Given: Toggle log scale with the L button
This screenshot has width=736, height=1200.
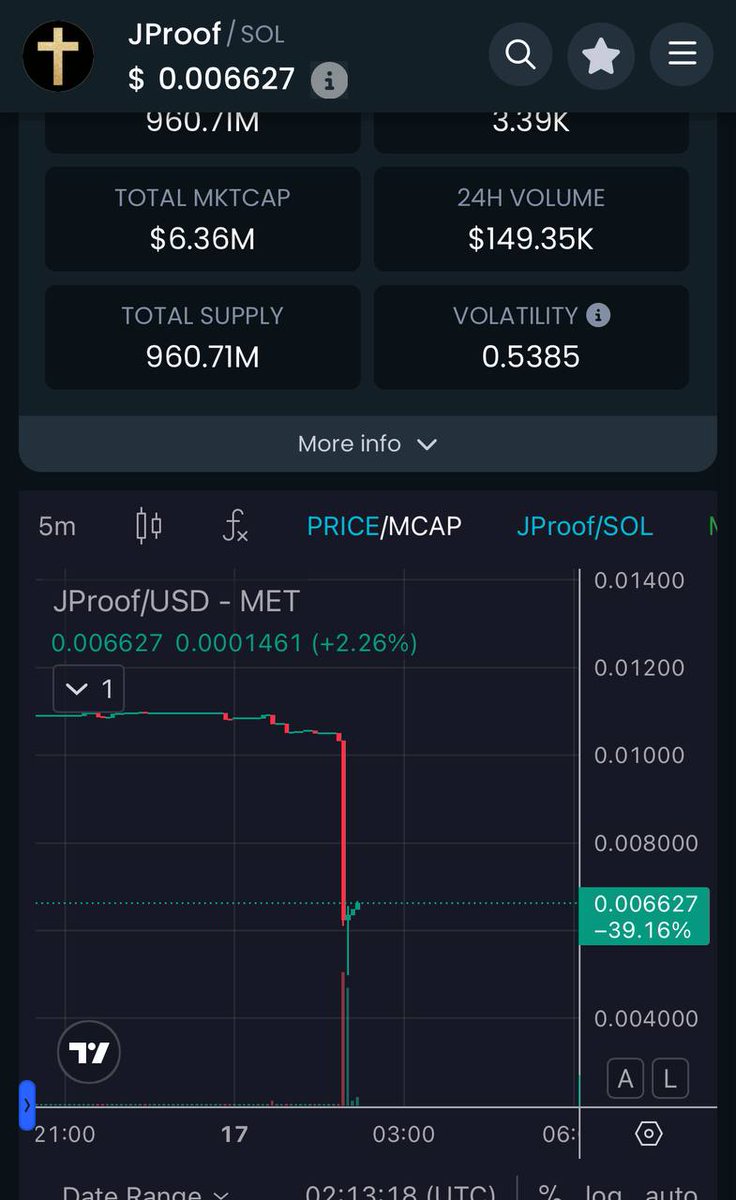Looking at the screenshot, I should [x=670, y=1079].
